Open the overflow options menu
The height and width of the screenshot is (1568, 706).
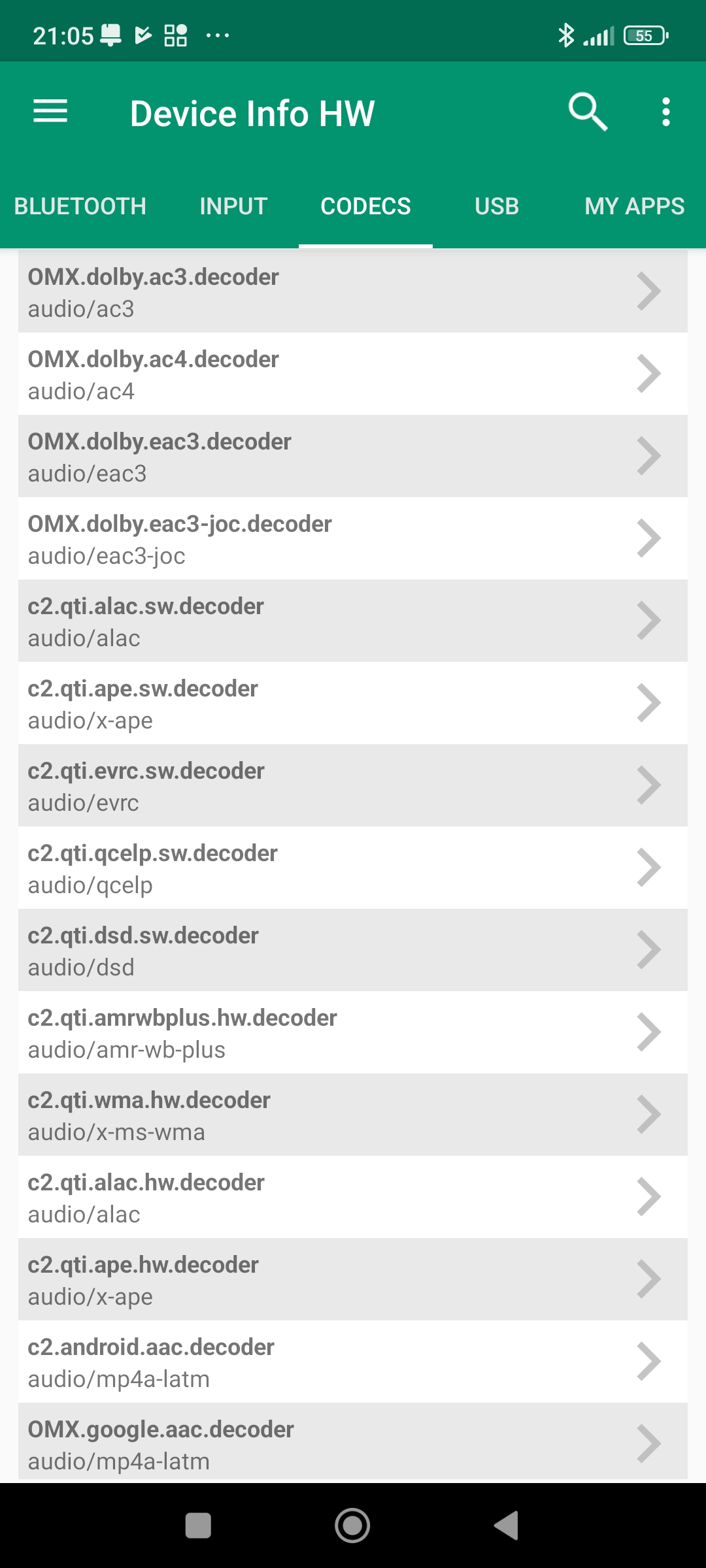(665, 112)
